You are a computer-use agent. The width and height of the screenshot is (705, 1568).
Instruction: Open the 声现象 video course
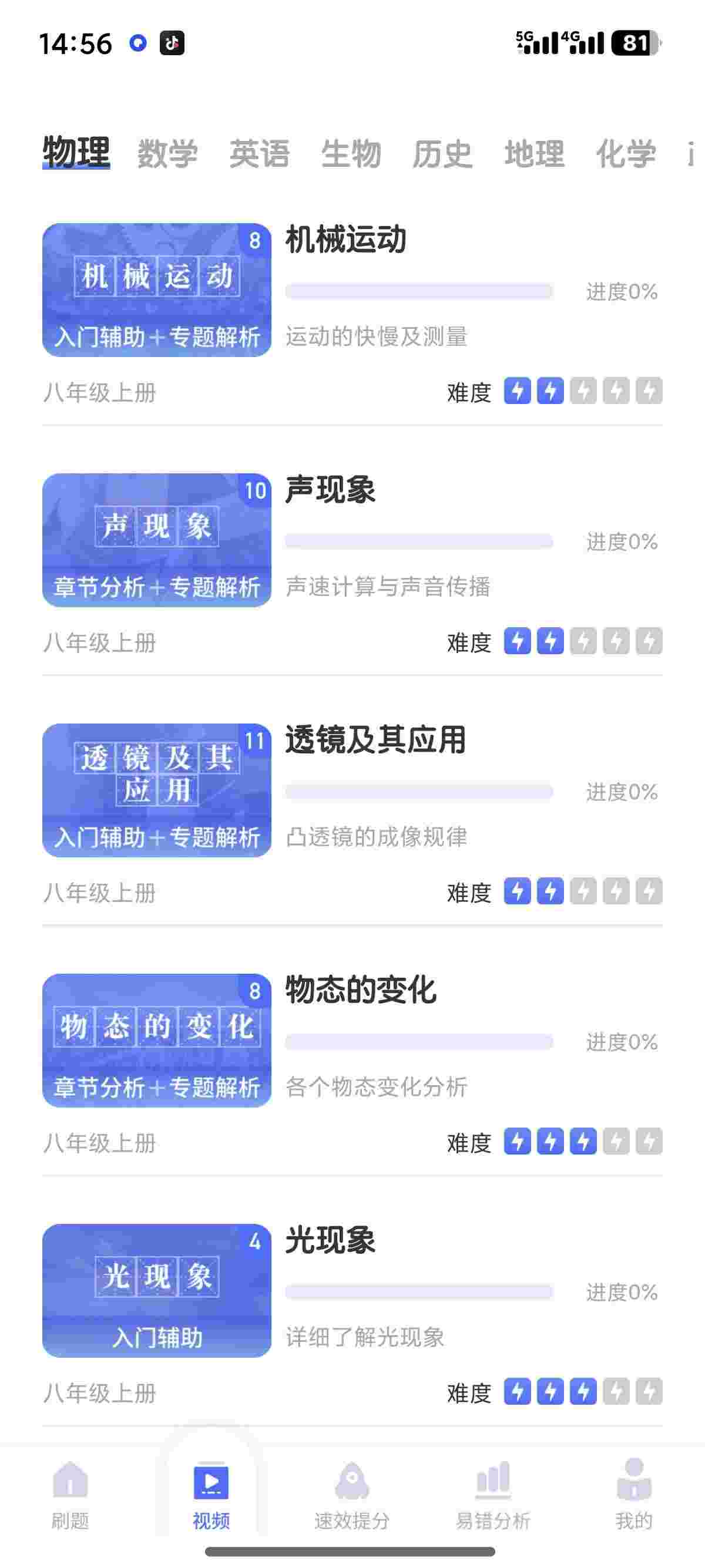156,540
